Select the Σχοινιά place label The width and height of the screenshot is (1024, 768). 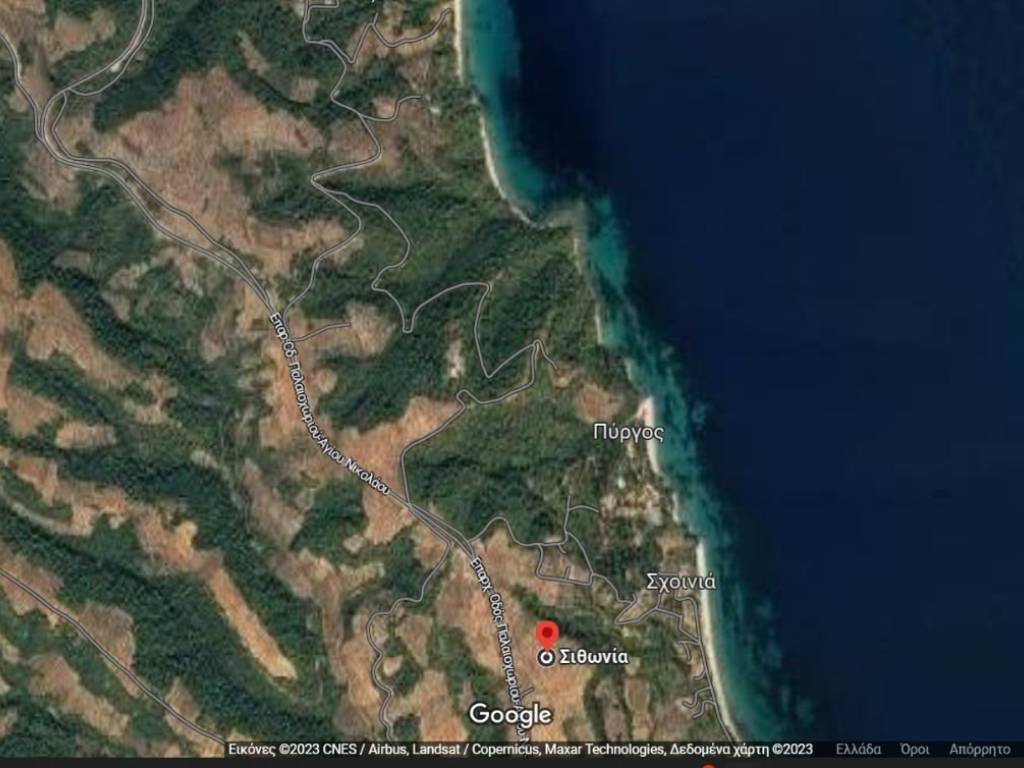click(680, 581)
